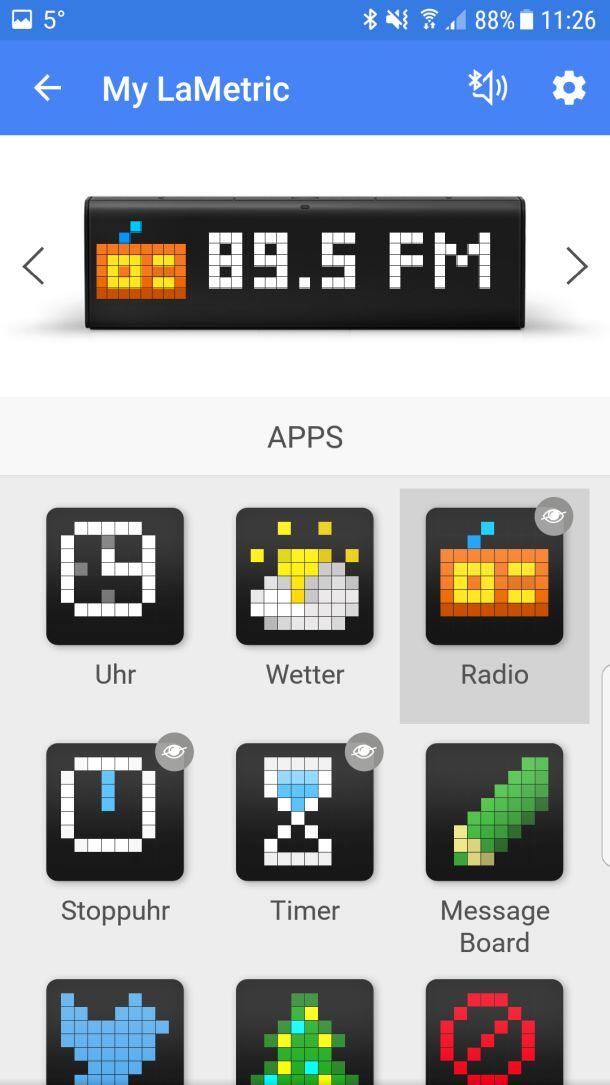
Task: Toggle visibility eye on Radio app
Action: (x=554, y=516)
